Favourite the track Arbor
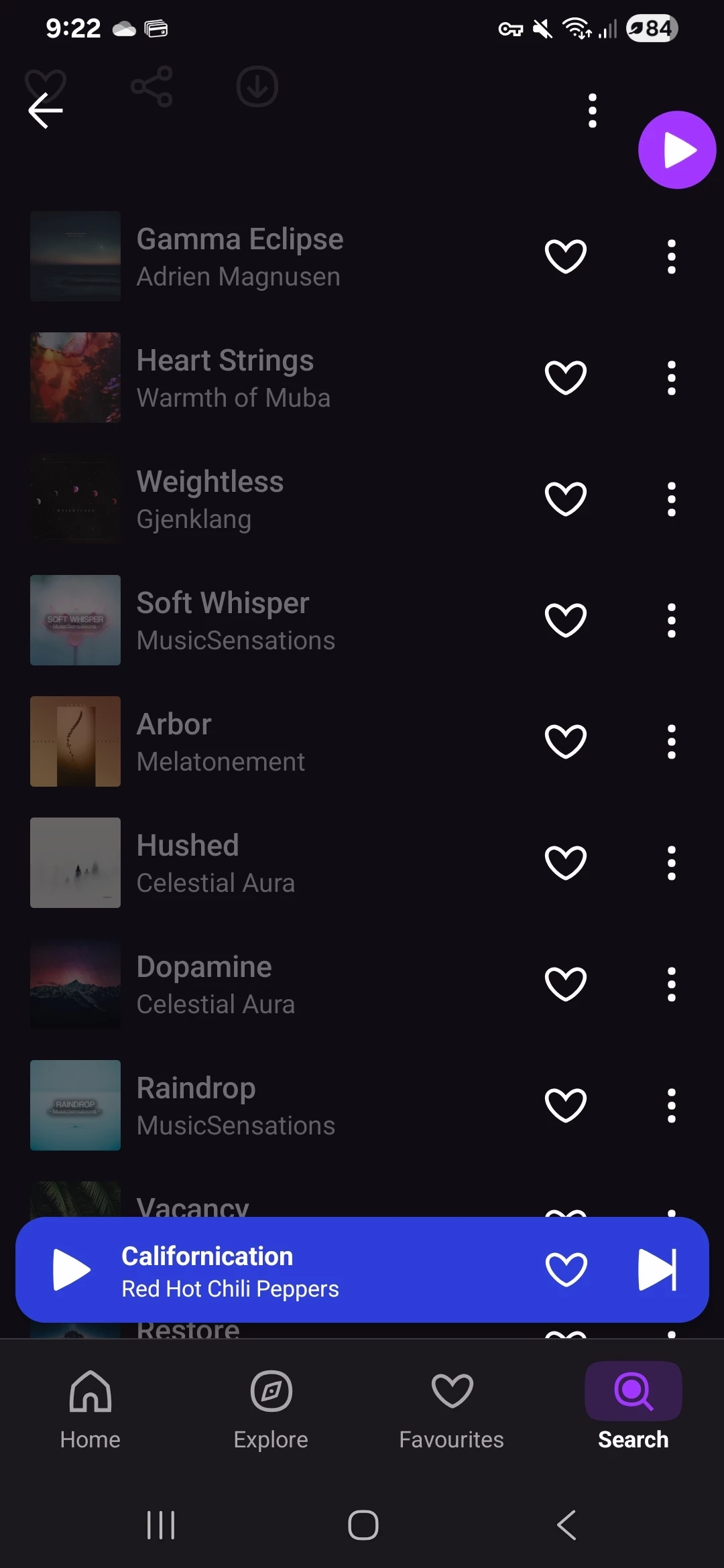The image size is (724, 1568). 565,742
